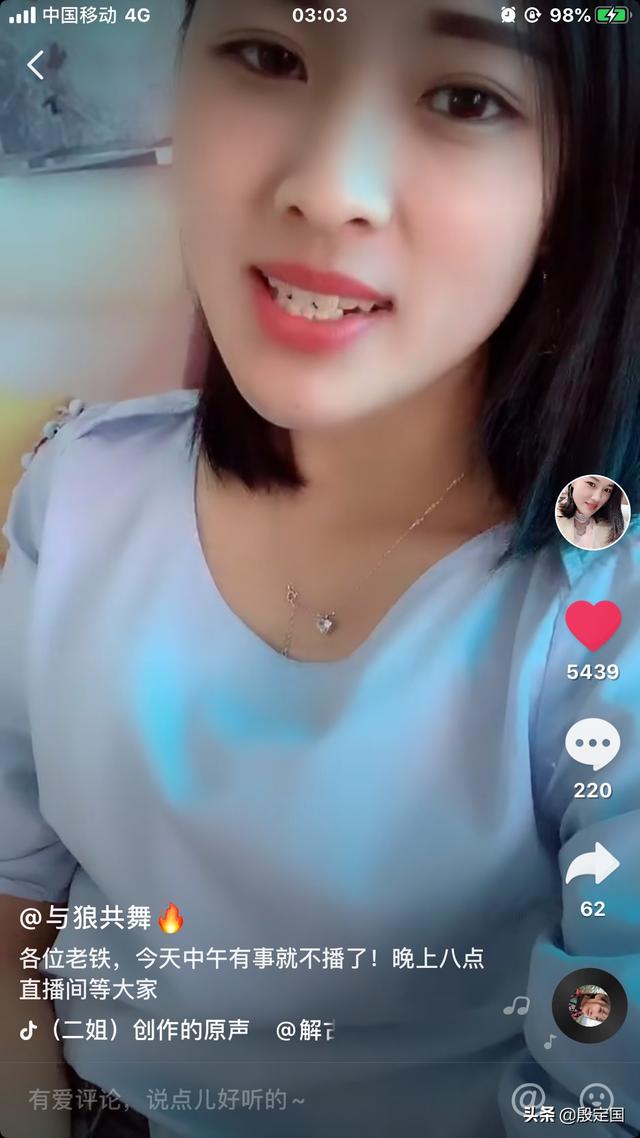Go back using the top-left arrow
This screenshot has width=640, height=1138.
[36, 66]
